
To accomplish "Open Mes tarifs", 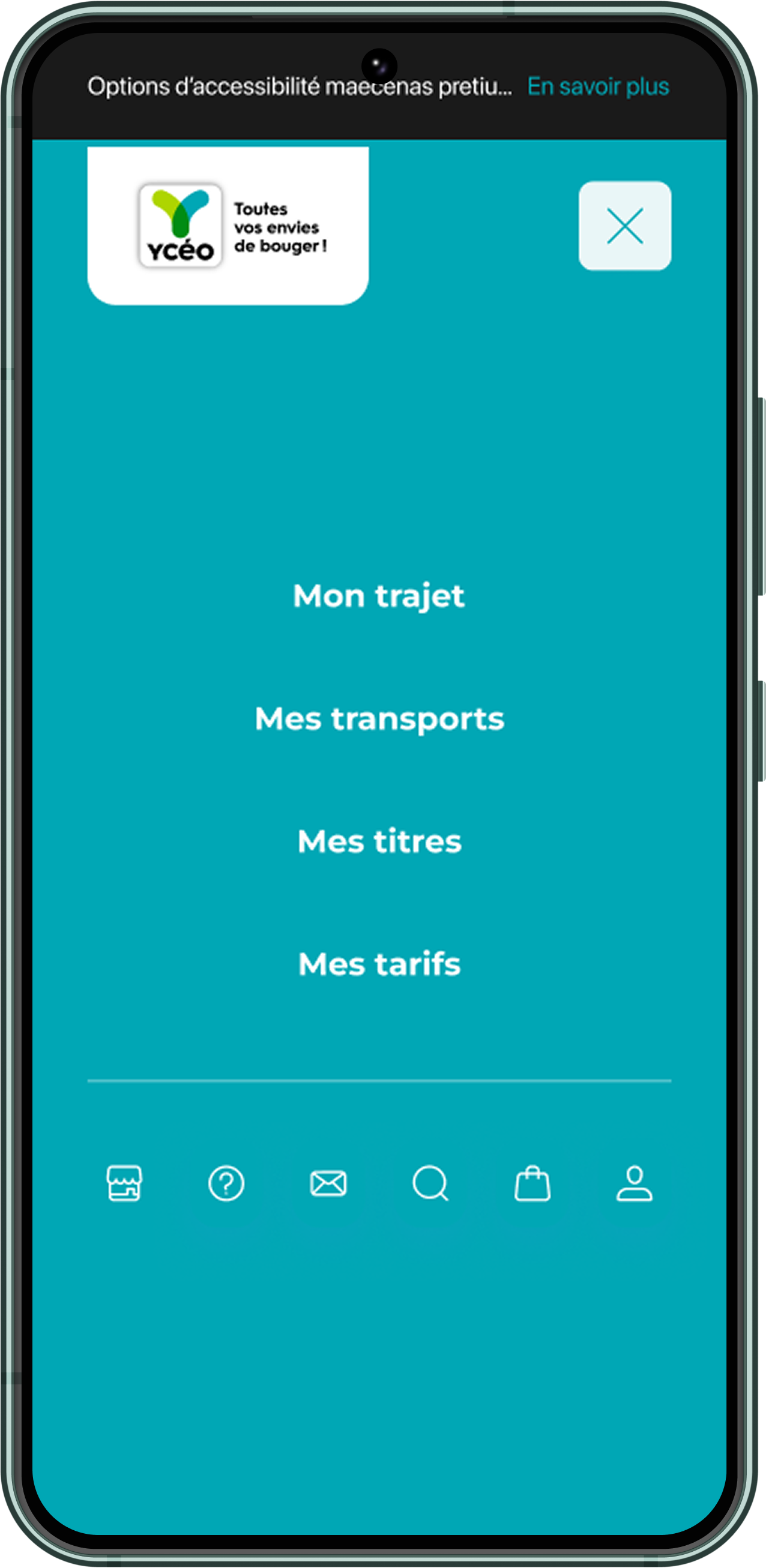I will coord(379,964).
